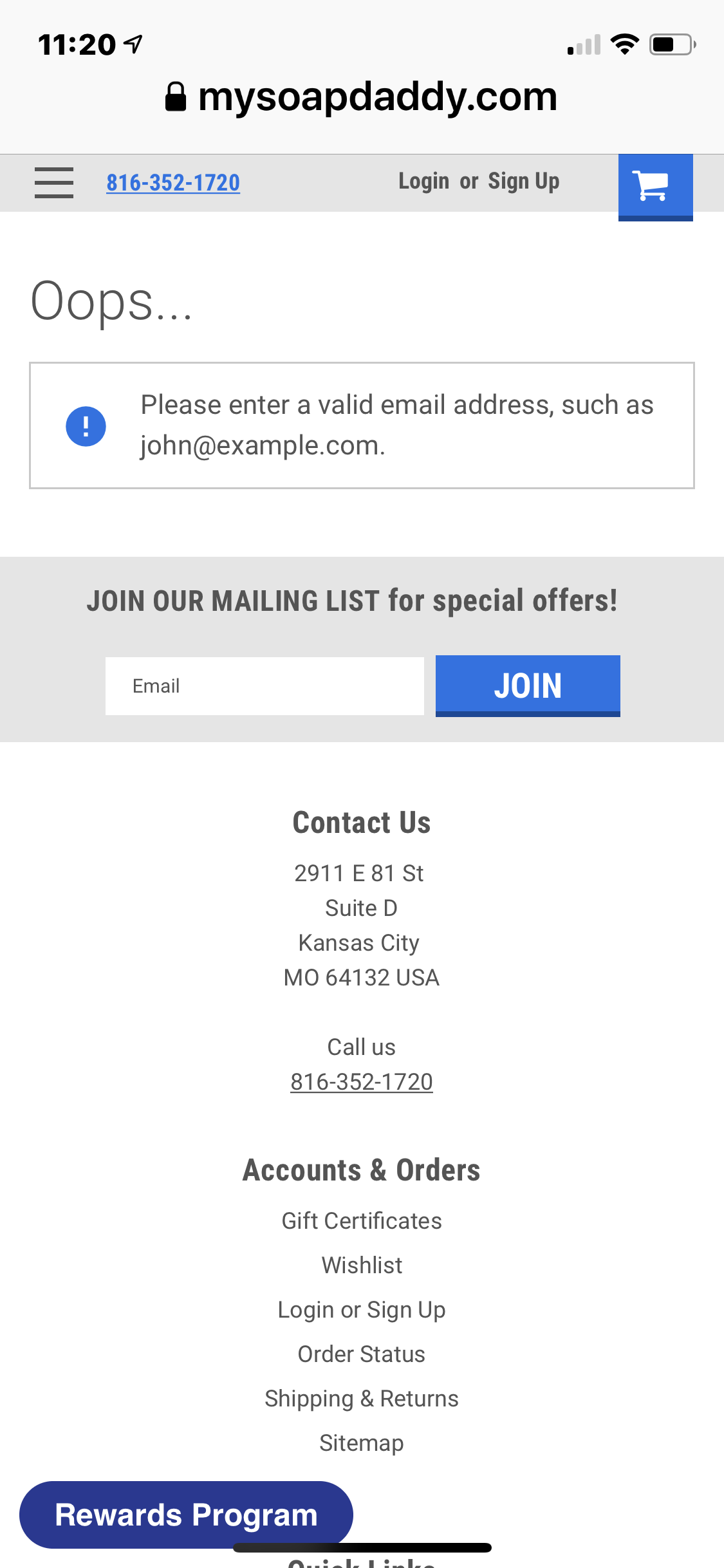Open the hamburger navigation menu
This screenshot has height=1568, width=724.
tap(54, 183)
